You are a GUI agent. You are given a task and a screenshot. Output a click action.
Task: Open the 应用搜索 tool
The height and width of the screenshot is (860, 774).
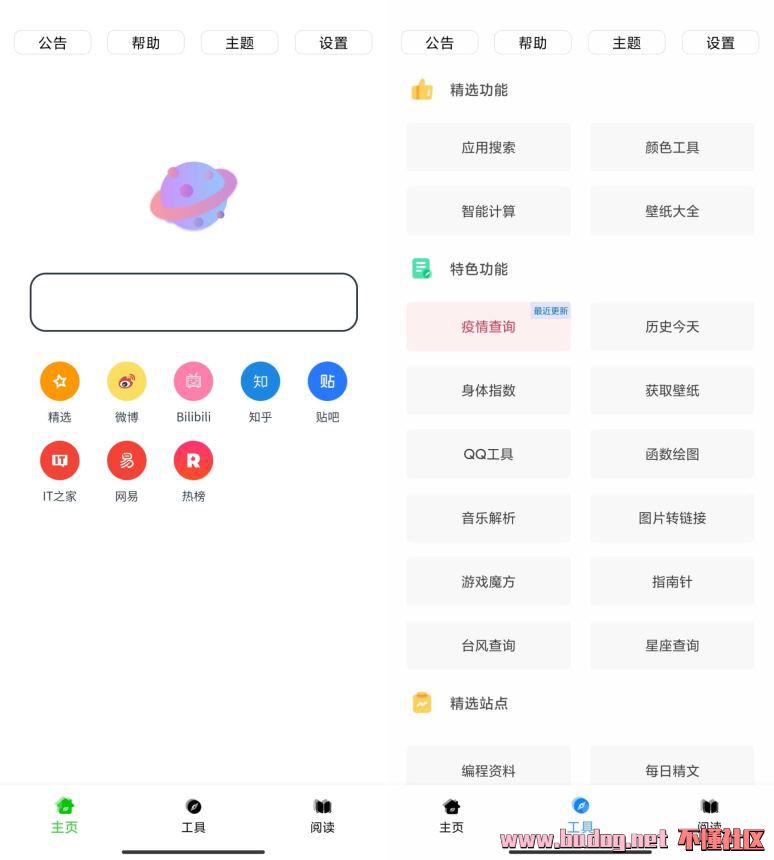tap(488, 148)
